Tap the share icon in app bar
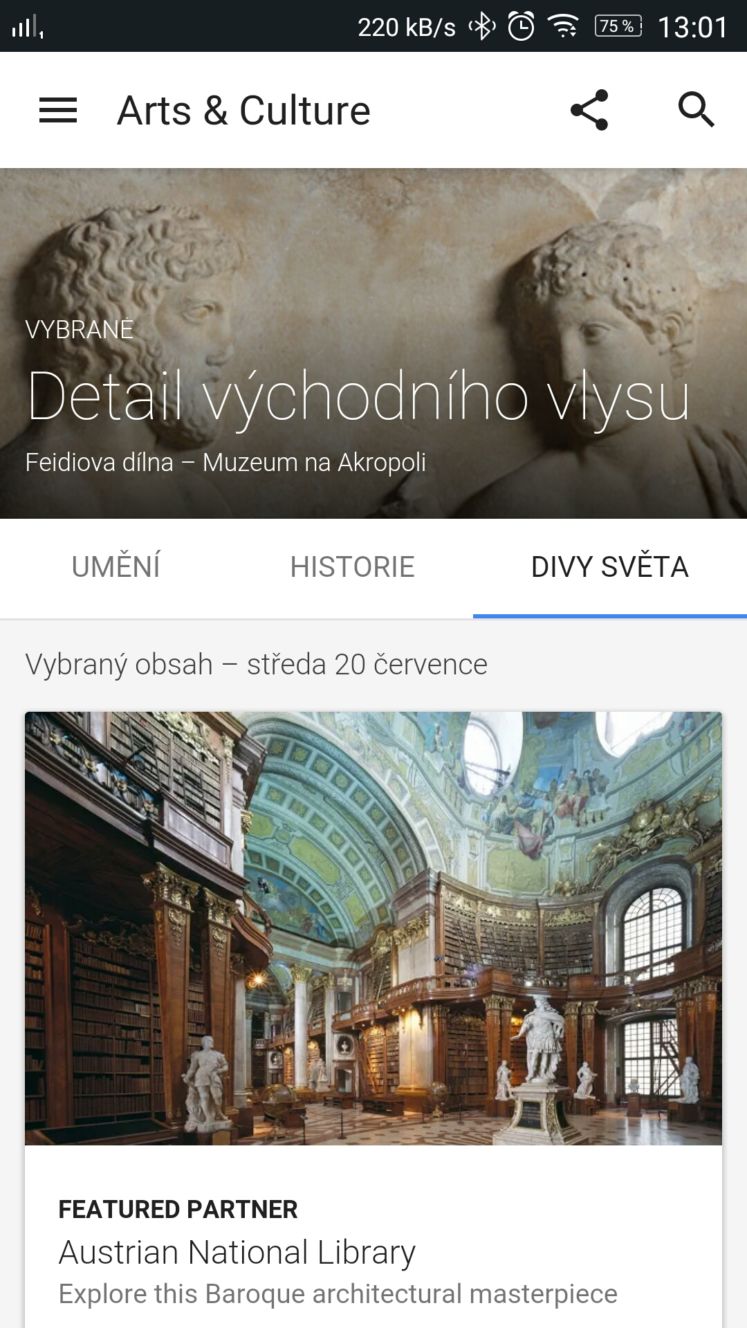Viewport: 747px width, 1328px height. pyautogui.click(x=589, y=110)
